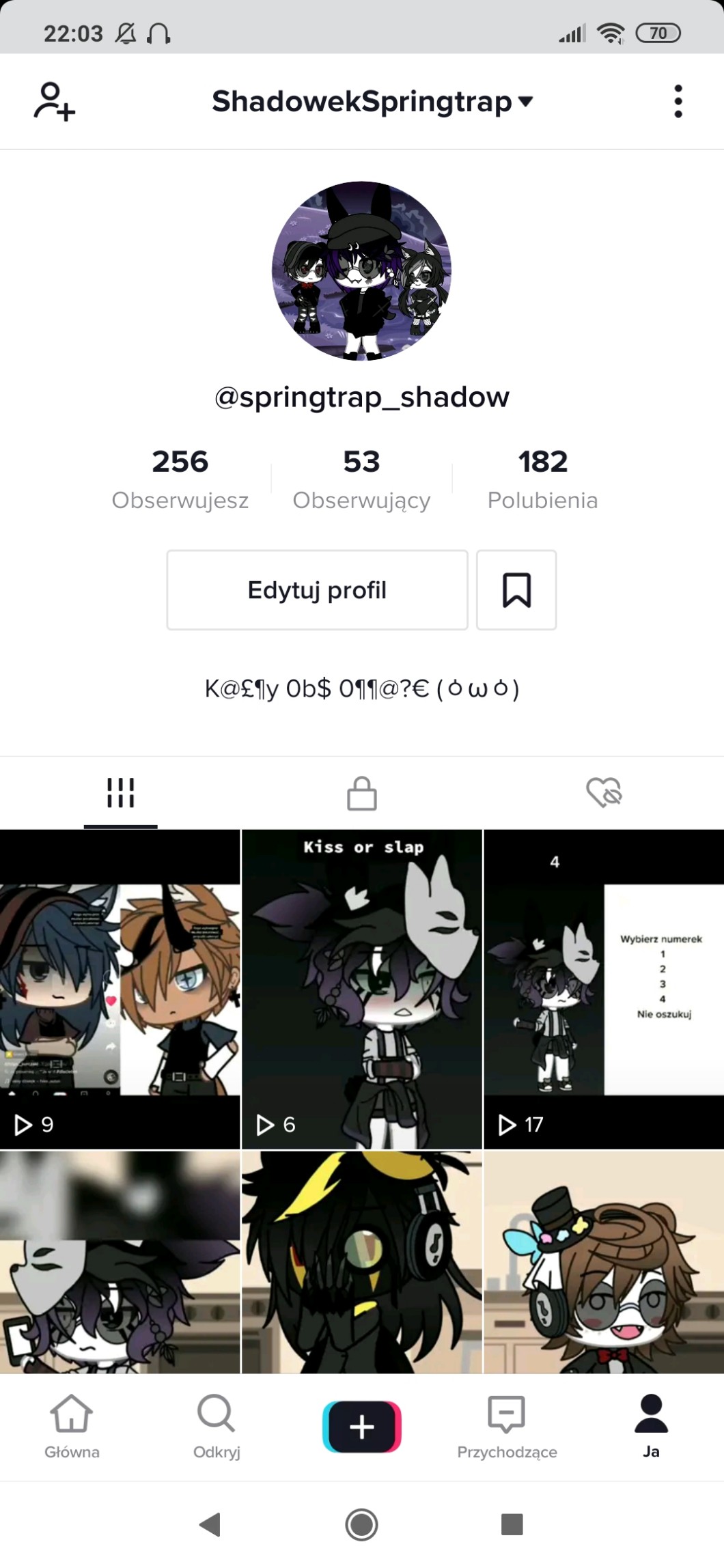View the 53 Obserwujący followers list
Screen dimensions: 724x1568
[361, 479]
